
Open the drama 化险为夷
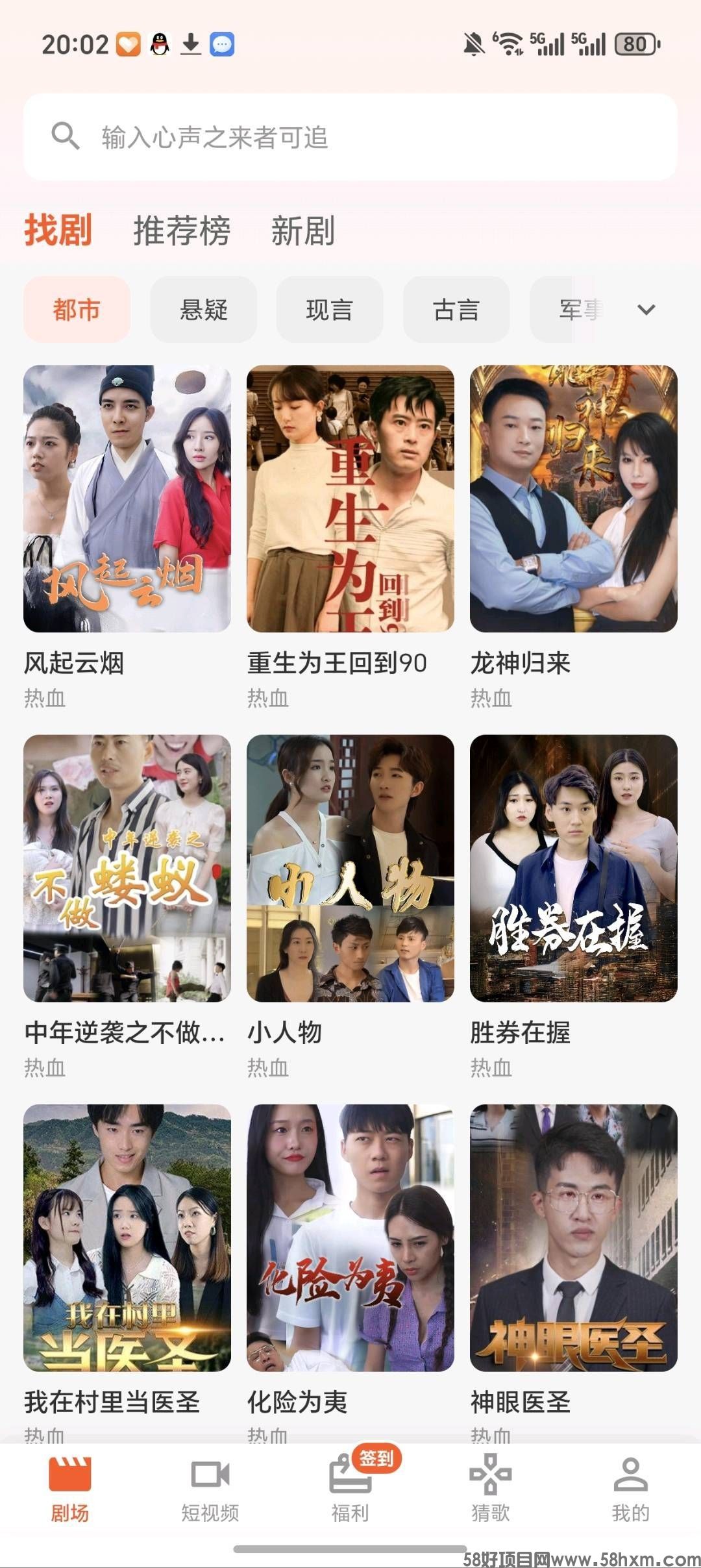click(x=350, y=1238)
